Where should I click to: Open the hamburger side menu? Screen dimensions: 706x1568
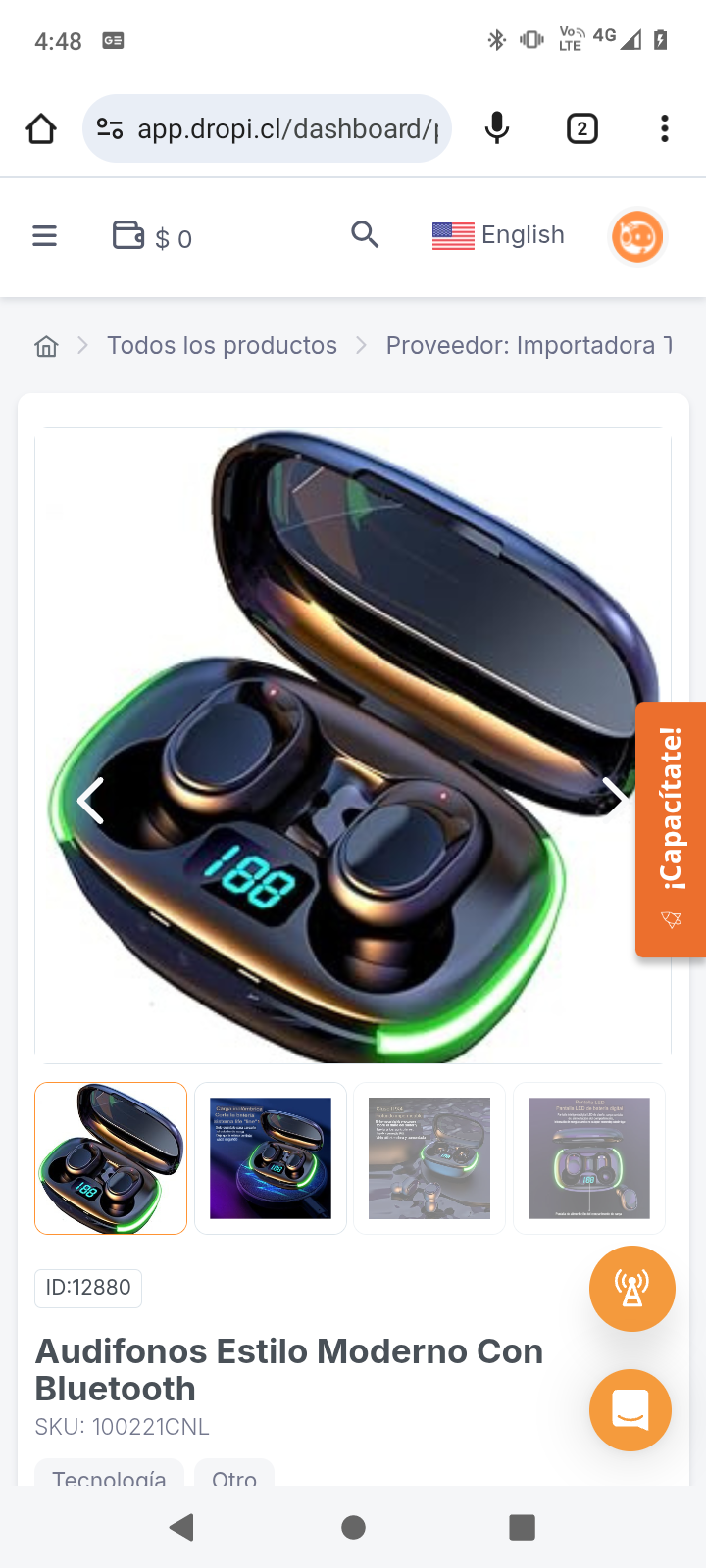45,236
